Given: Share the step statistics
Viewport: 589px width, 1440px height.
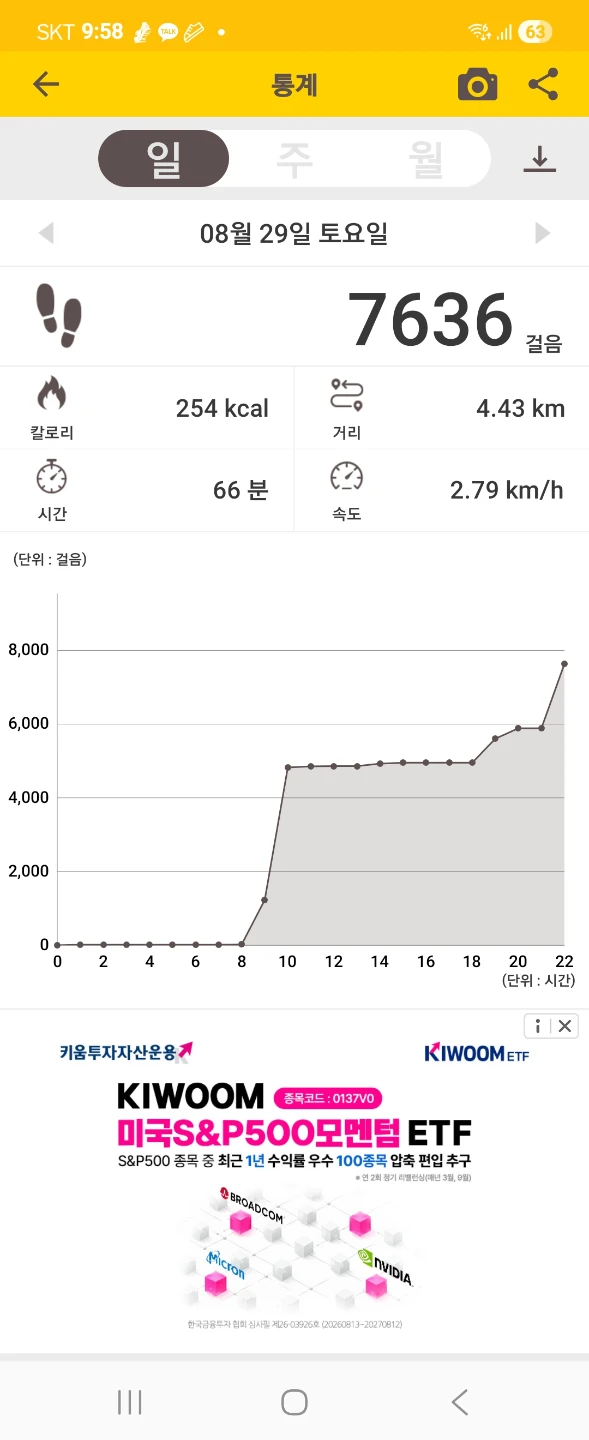Looking at the screenshot, I should click(x=543, y=85).
